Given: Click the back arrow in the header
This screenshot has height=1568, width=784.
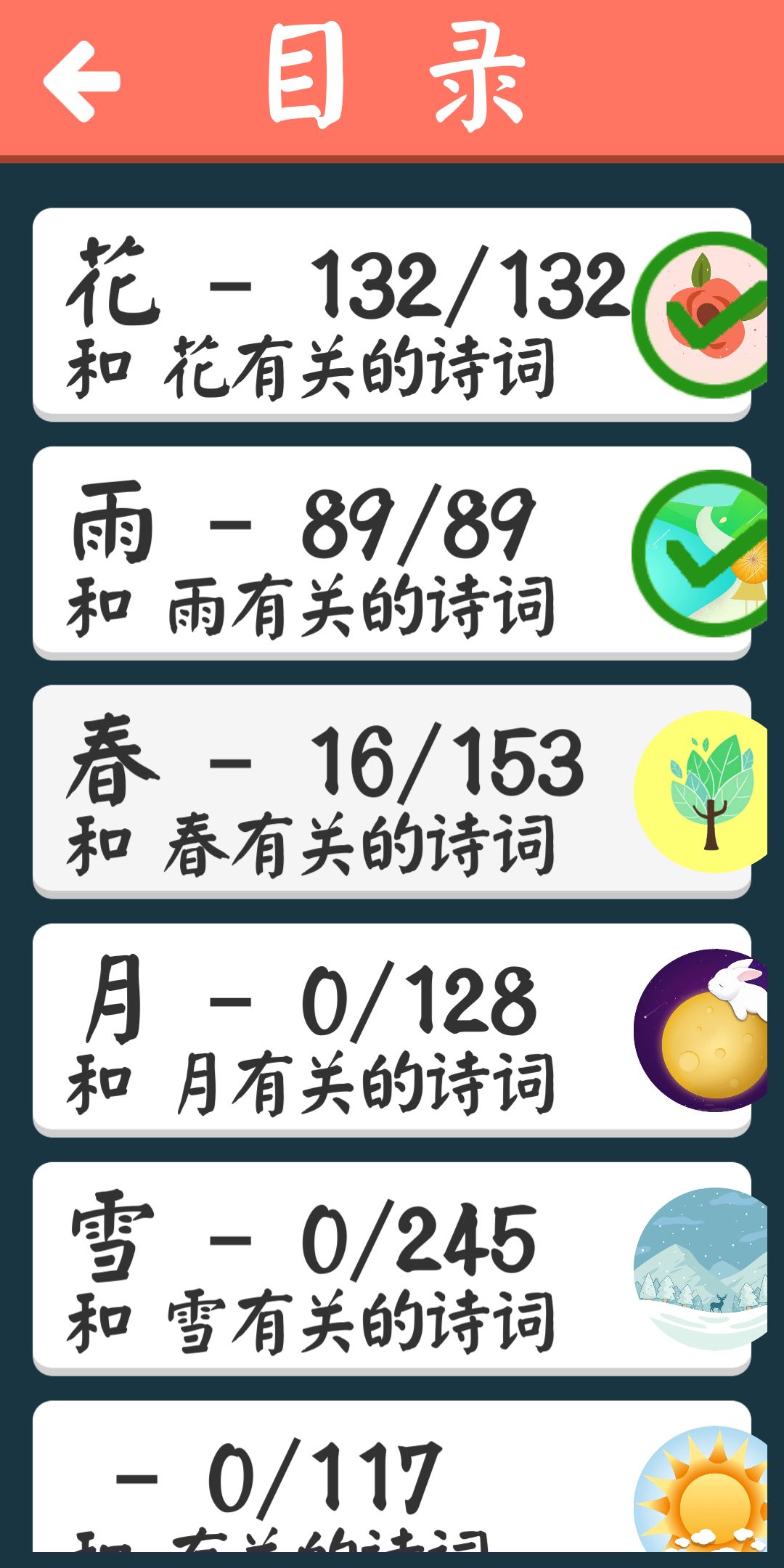Looking at the screenshot, I should 80,76.
